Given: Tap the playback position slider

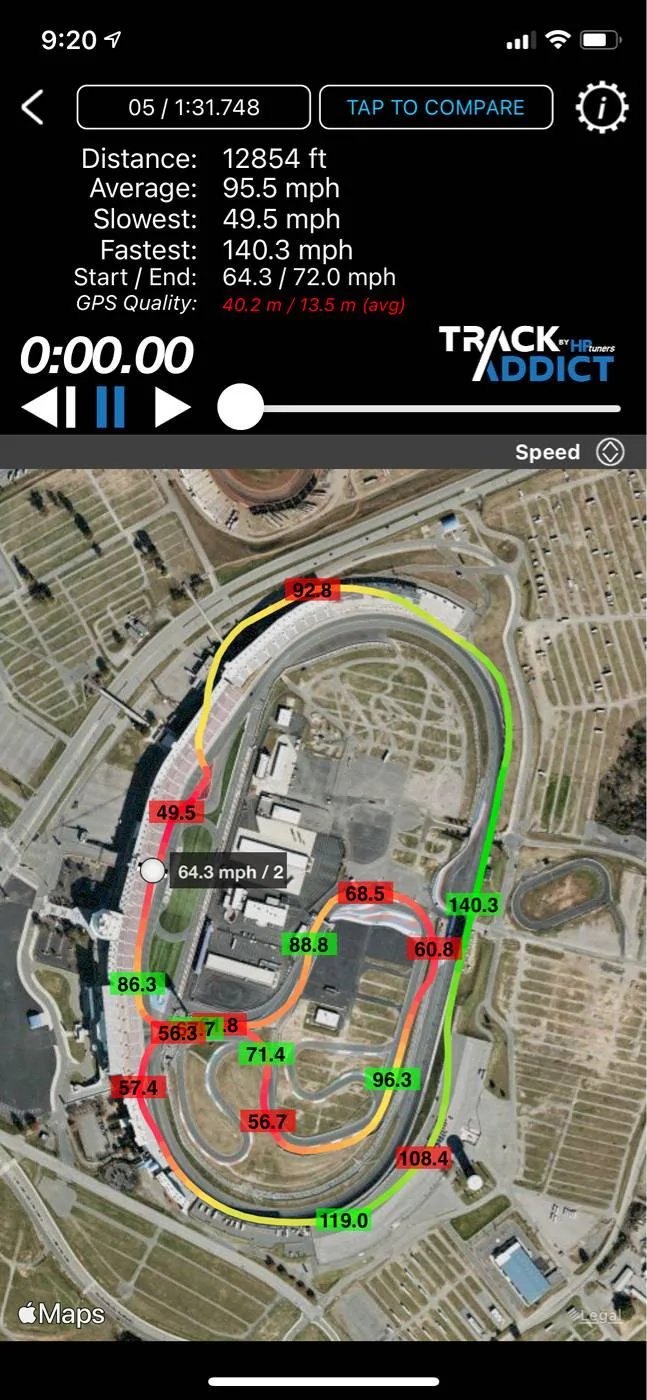Looking at the screenshot, I should point(420,408).
